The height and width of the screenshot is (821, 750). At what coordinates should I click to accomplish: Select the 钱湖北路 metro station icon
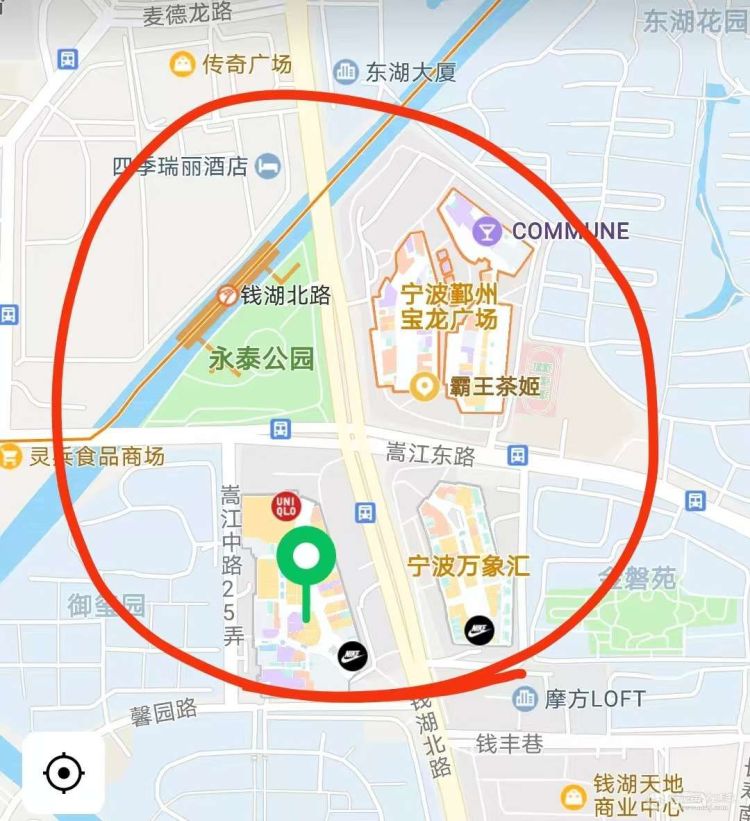coord(228,295)
